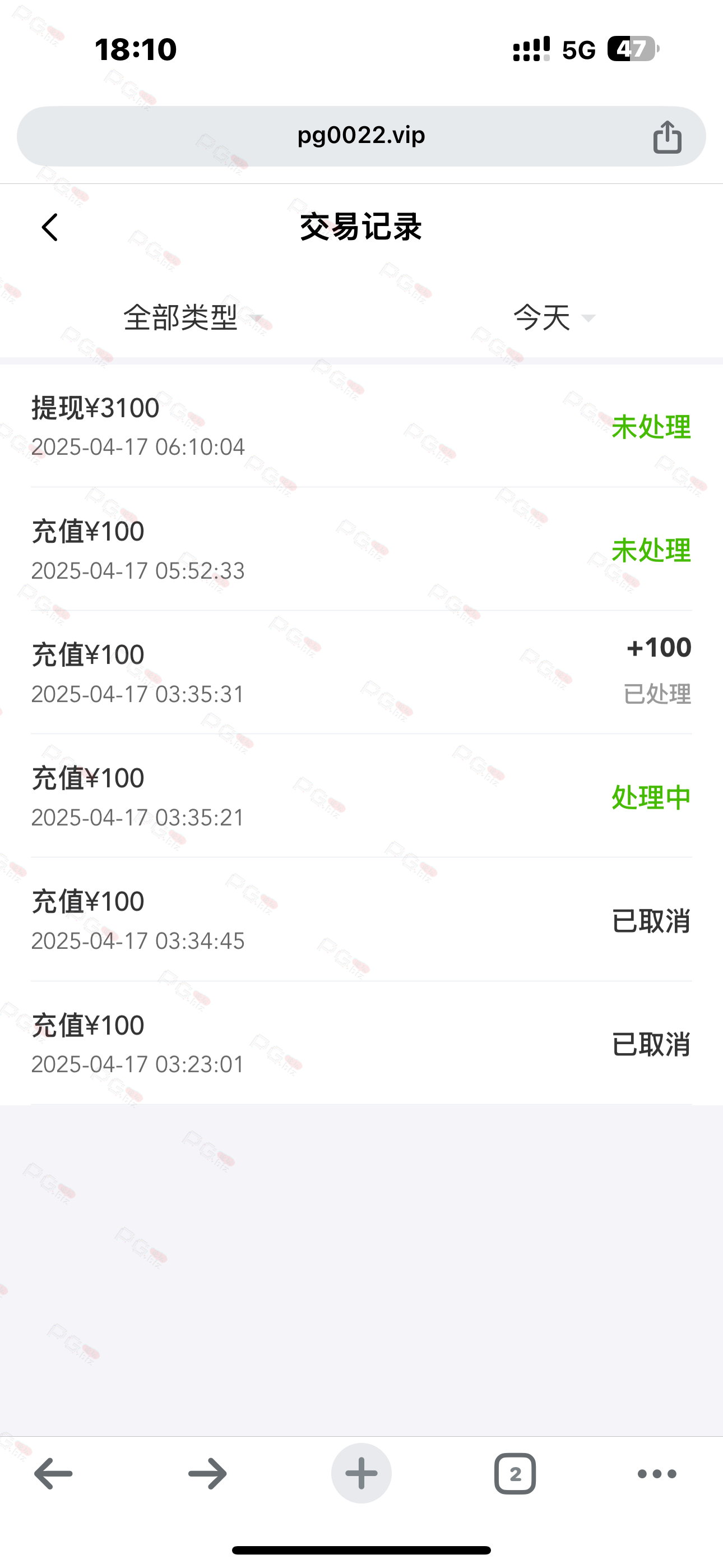
Task: Expand the 全部类型 filter dropdown
Action: click(x=192, y=317)
